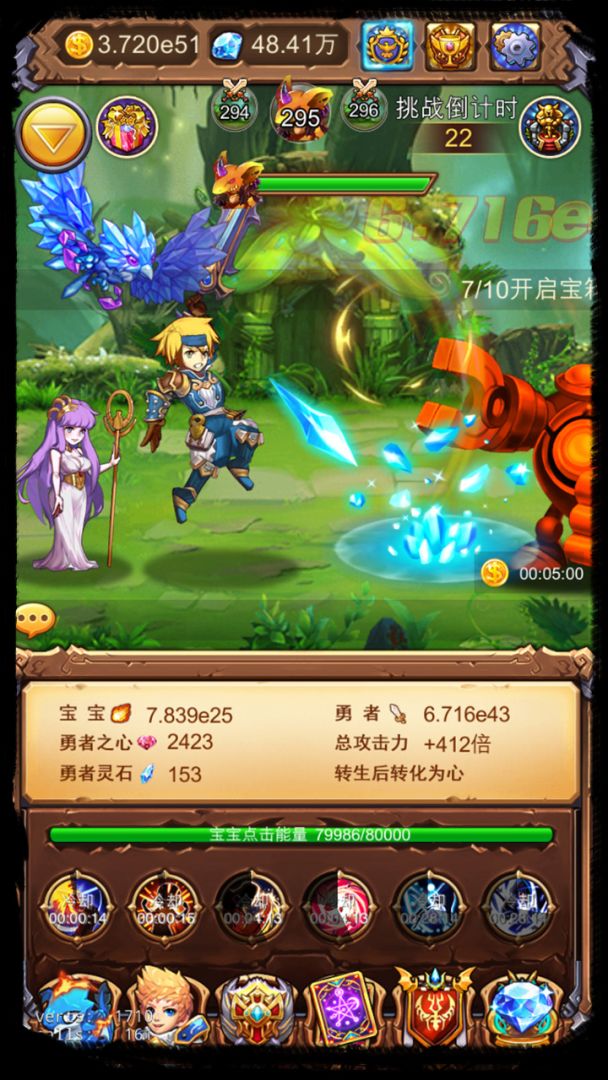Open the trophy achievements icon
The image size is (608, 1080).
coord(451,45)
